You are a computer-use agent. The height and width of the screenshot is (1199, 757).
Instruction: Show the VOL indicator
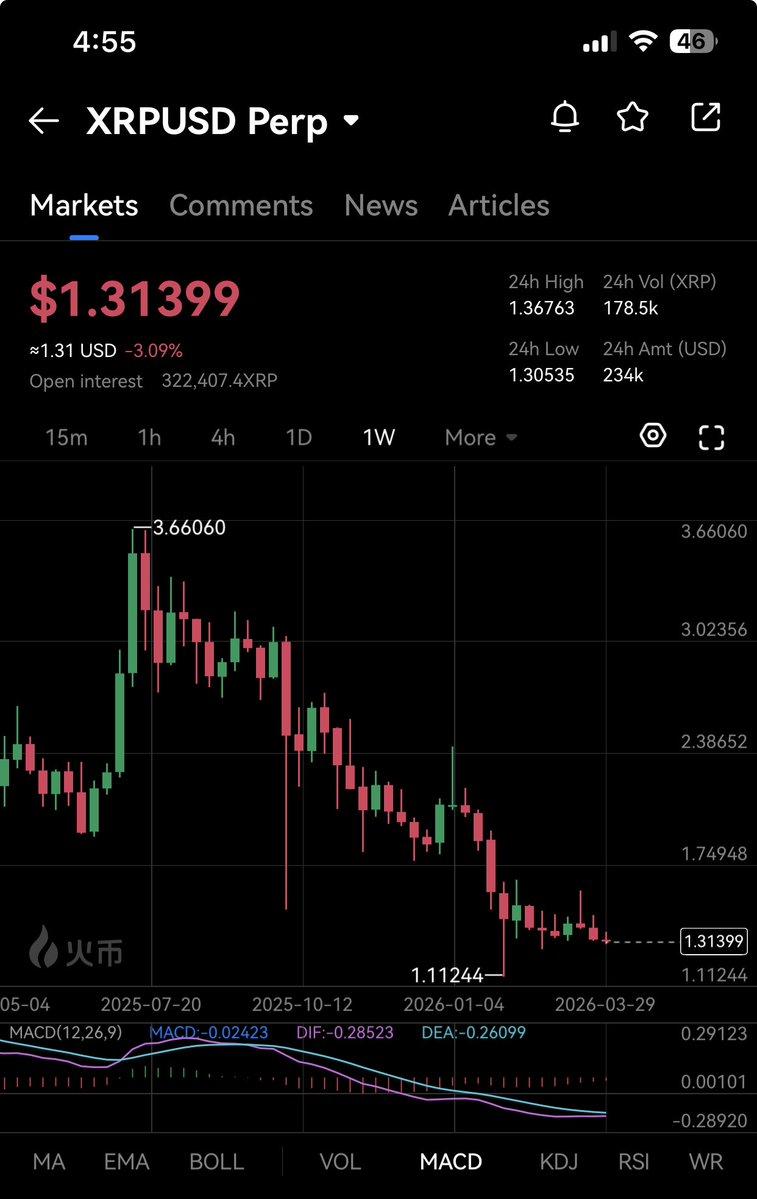pyautogui.click(x=340, y=1161)
